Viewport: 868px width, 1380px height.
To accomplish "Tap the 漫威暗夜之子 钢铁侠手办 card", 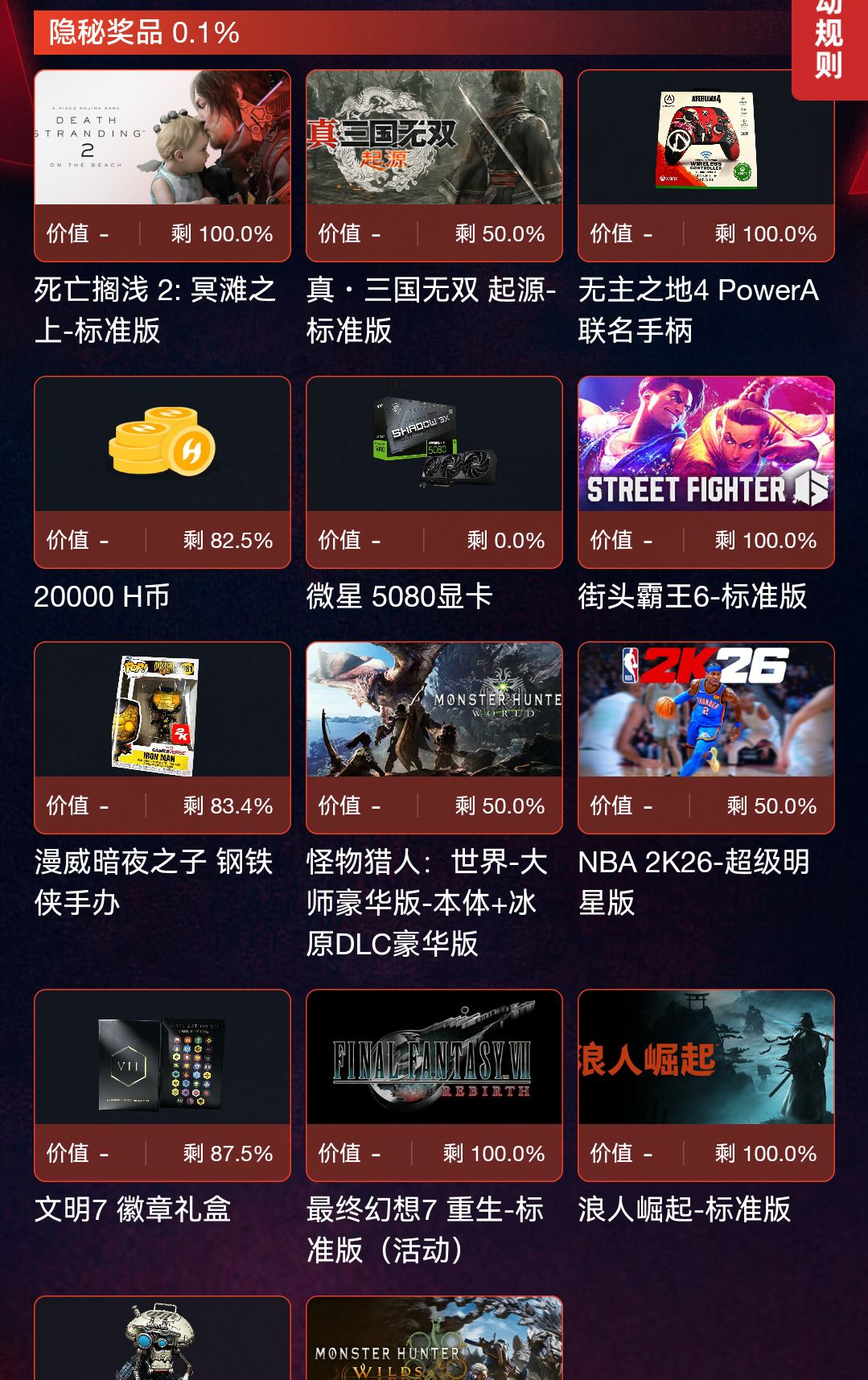I will click(x=162, y=737).
